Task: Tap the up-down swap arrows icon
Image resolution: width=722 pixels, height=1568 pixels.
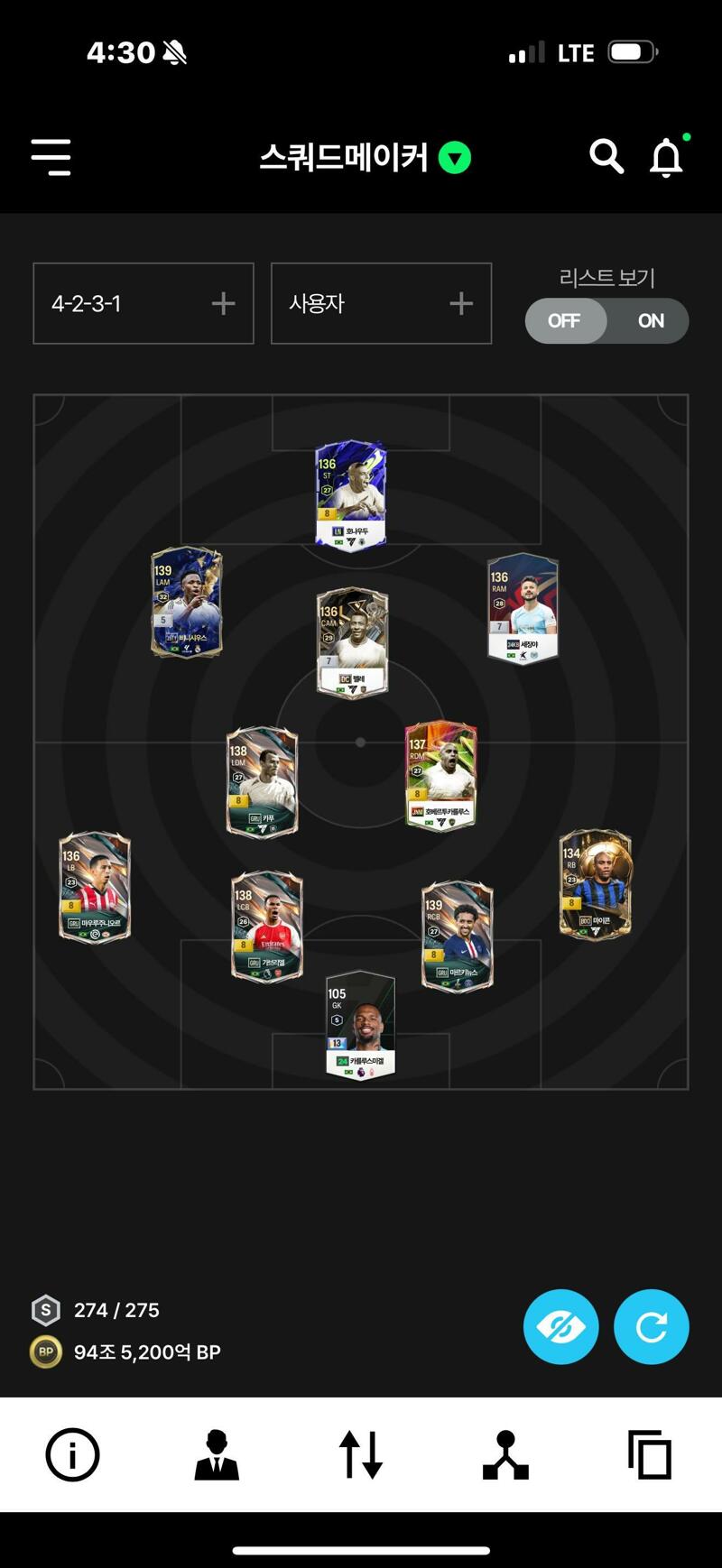Action: click(361, 1454)
